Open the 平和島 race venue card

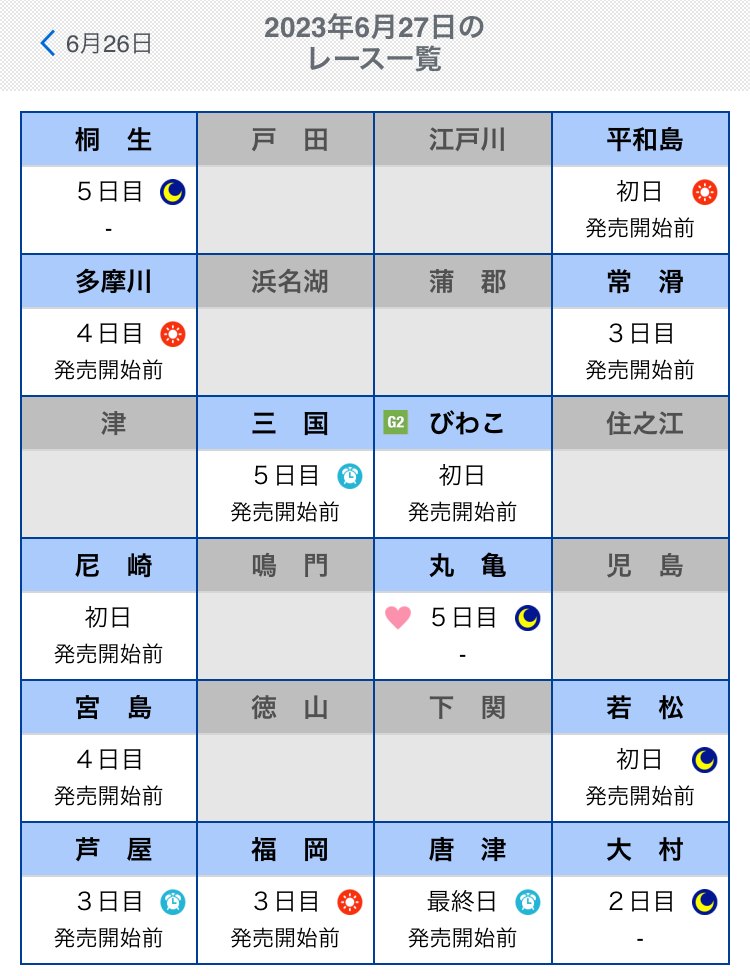pos(640,184)
